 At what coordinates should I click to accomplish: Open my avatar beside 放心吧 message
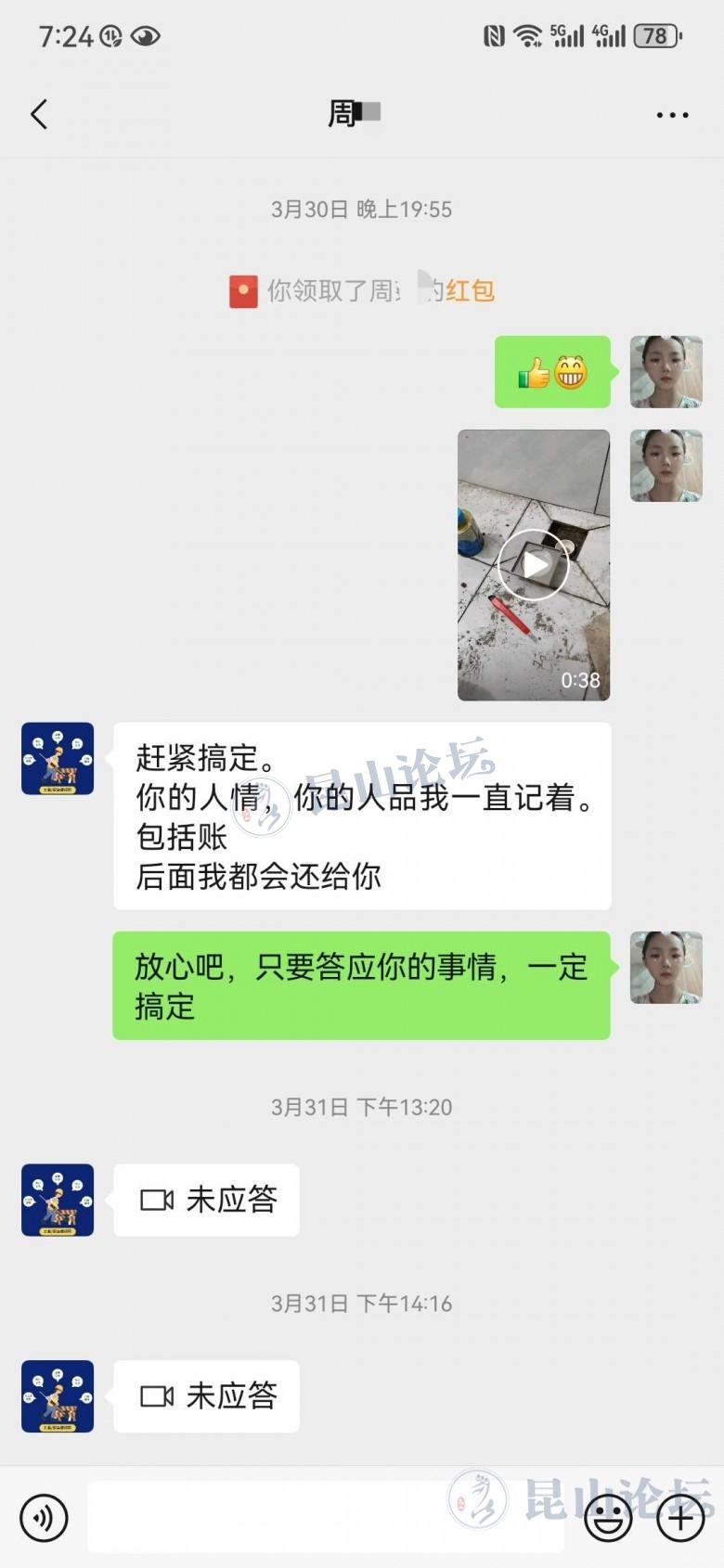(666, 968)
